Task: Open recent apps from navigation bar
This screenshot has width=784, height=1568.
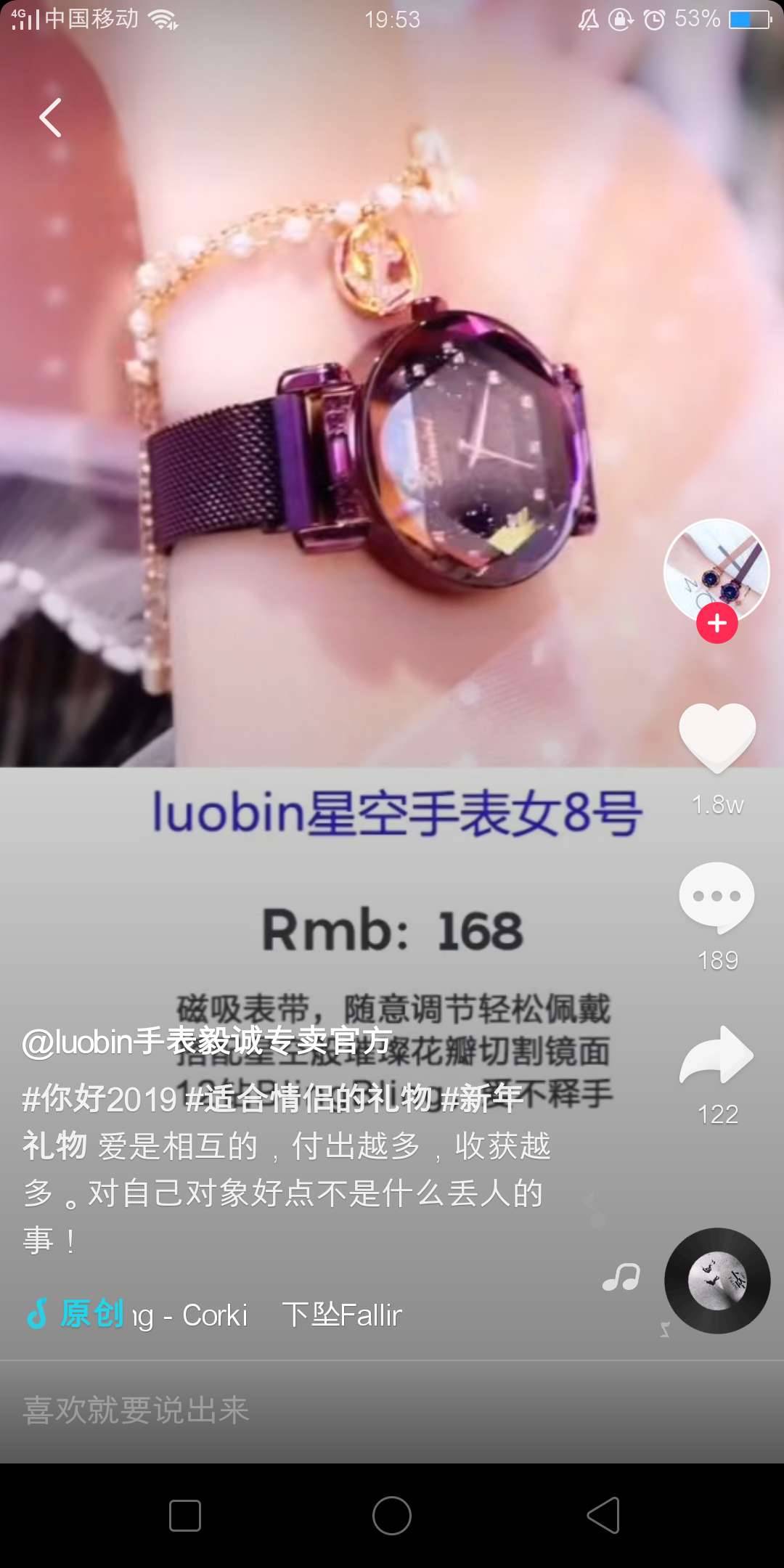Action: [x=185, y=1516]
